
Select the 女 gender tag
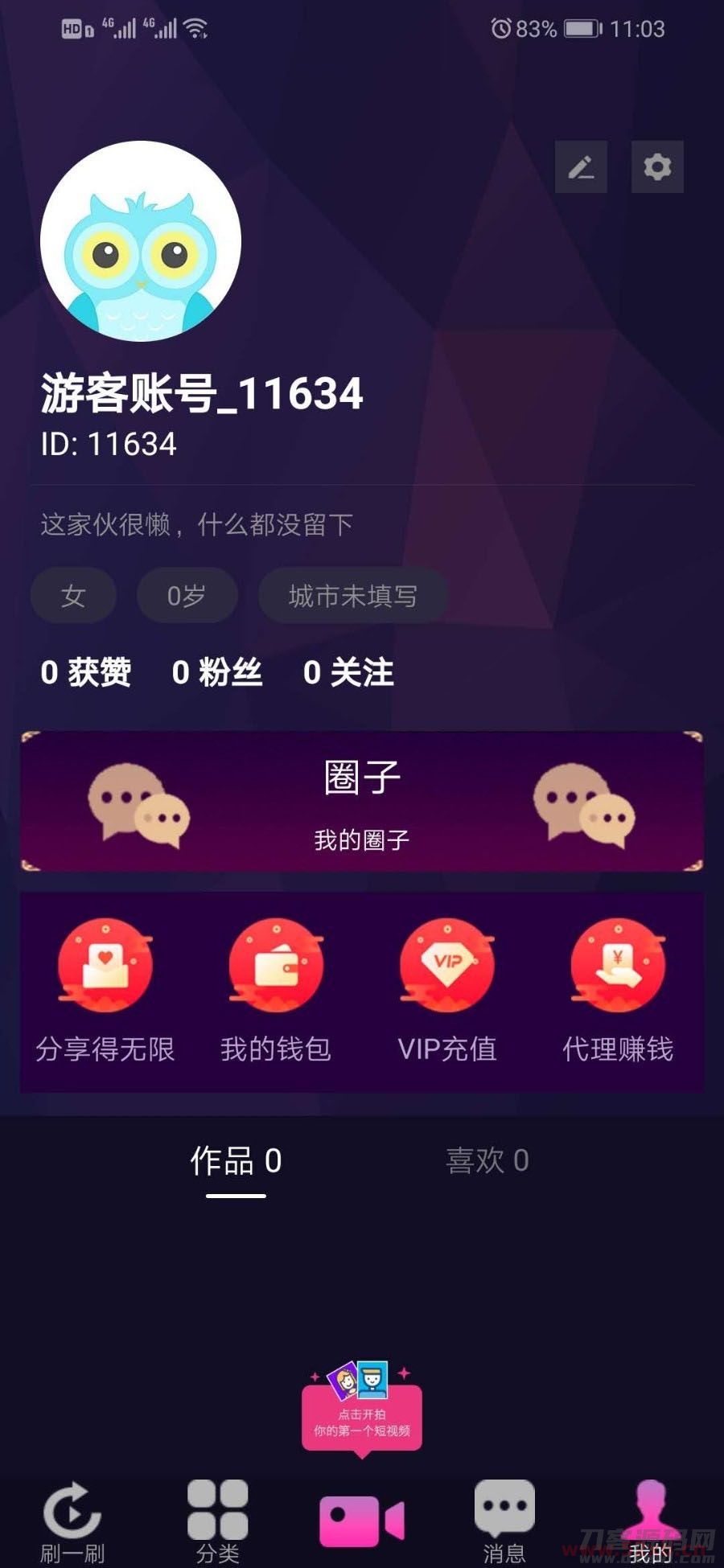point(72,595)
